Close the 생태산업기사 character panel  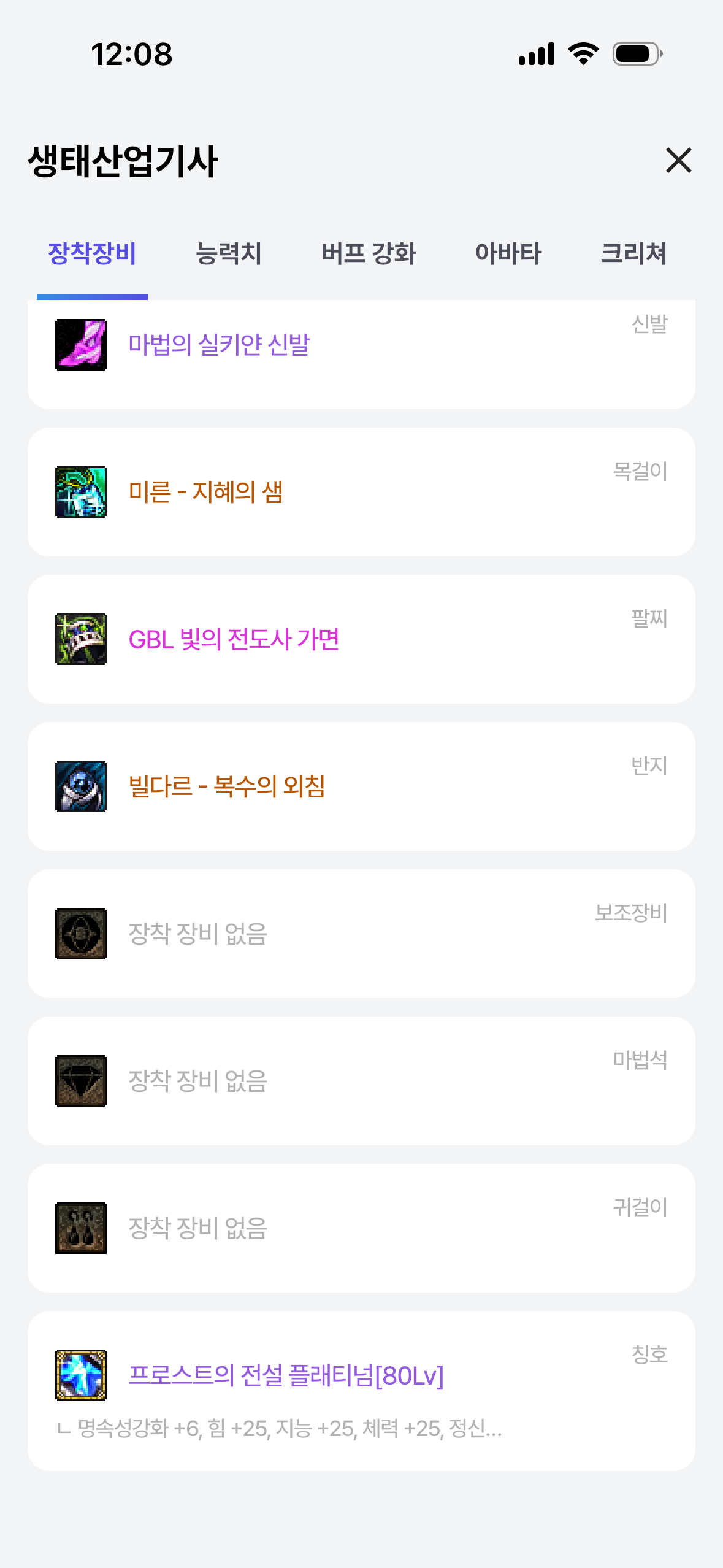[678, 161]
